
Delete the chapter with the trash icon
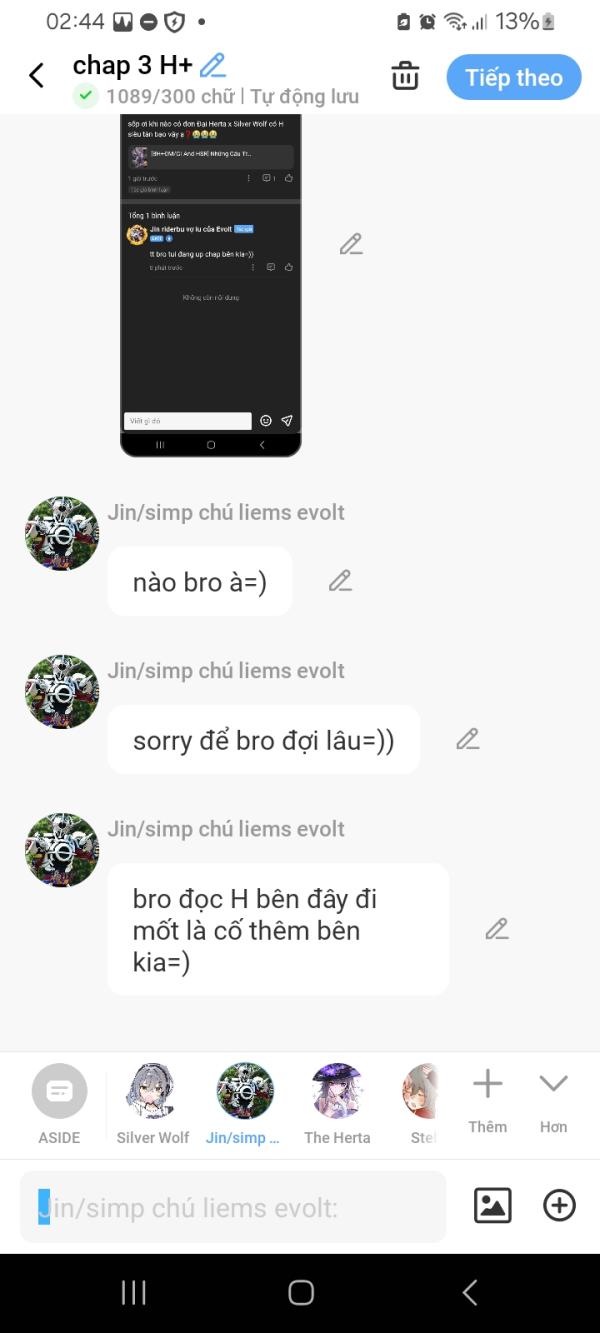[x=405, y=77]
